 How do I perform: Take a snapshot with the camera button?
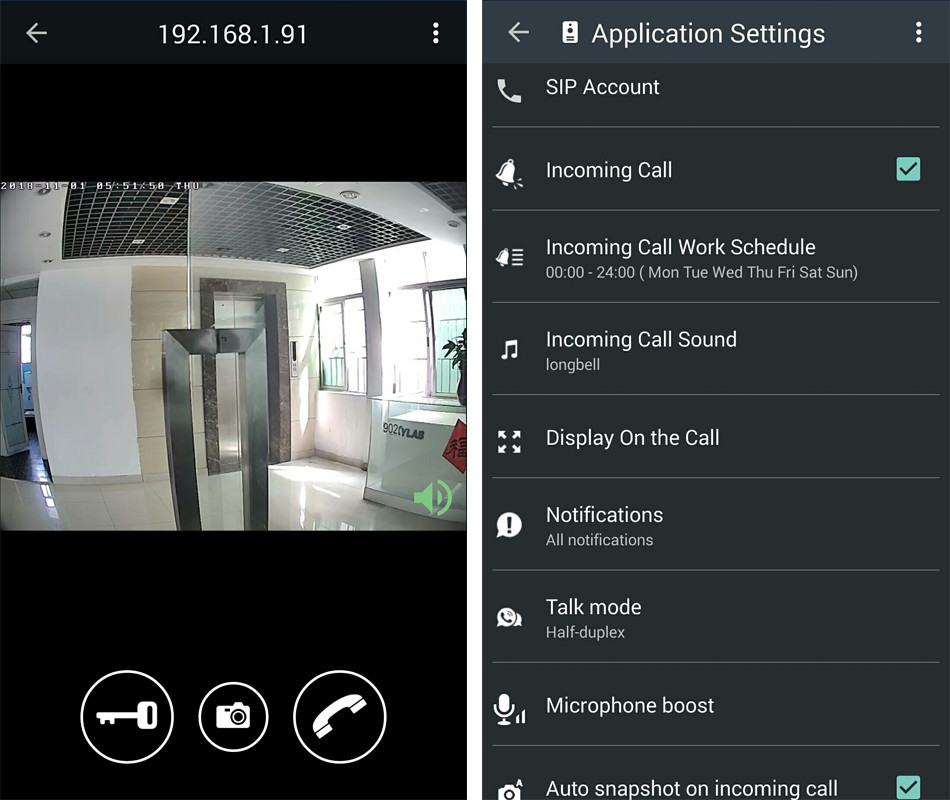coord(233,716)
